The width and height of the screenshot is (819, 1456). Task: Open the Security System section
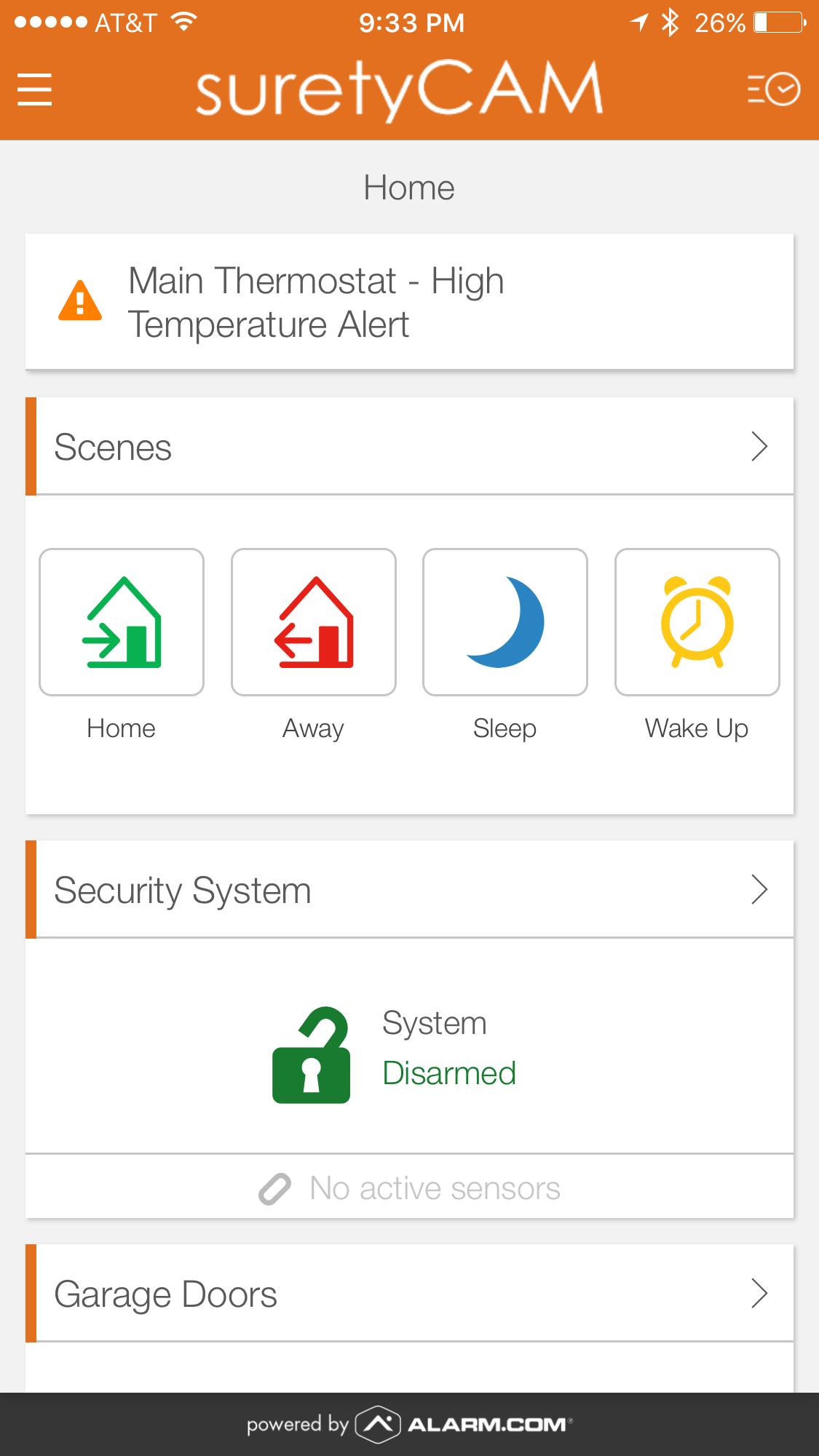click(x=409, y=889)
